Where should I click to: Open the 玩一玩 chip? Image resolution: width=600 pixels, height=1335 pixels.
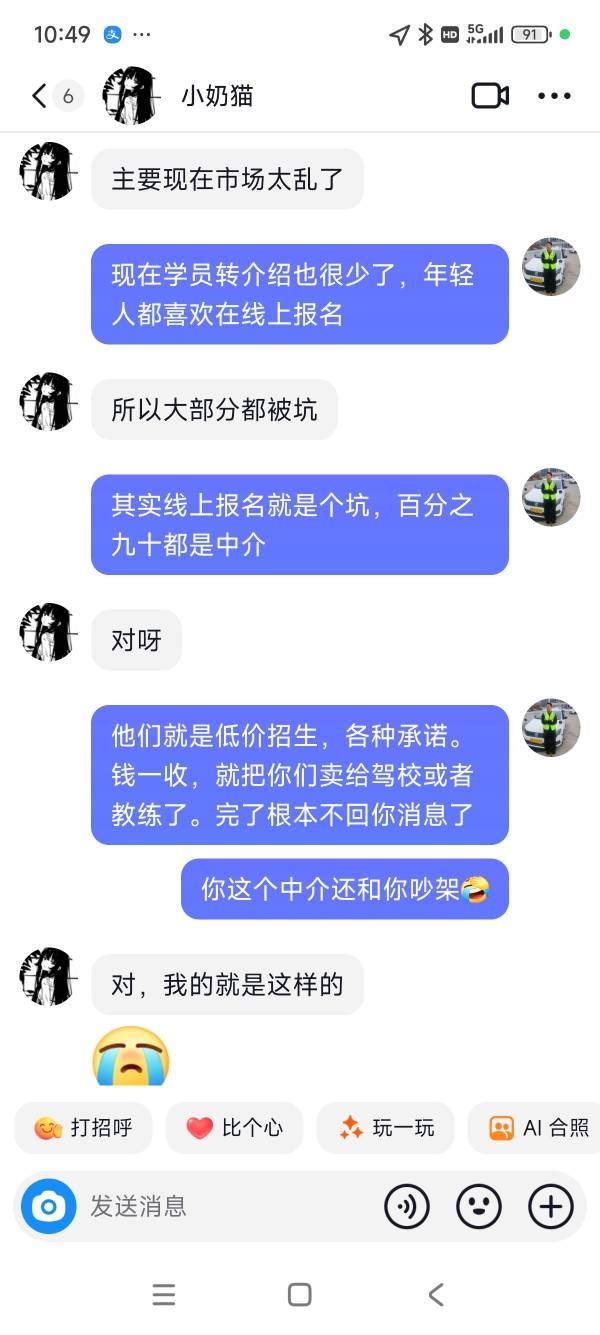[386, 1128]
